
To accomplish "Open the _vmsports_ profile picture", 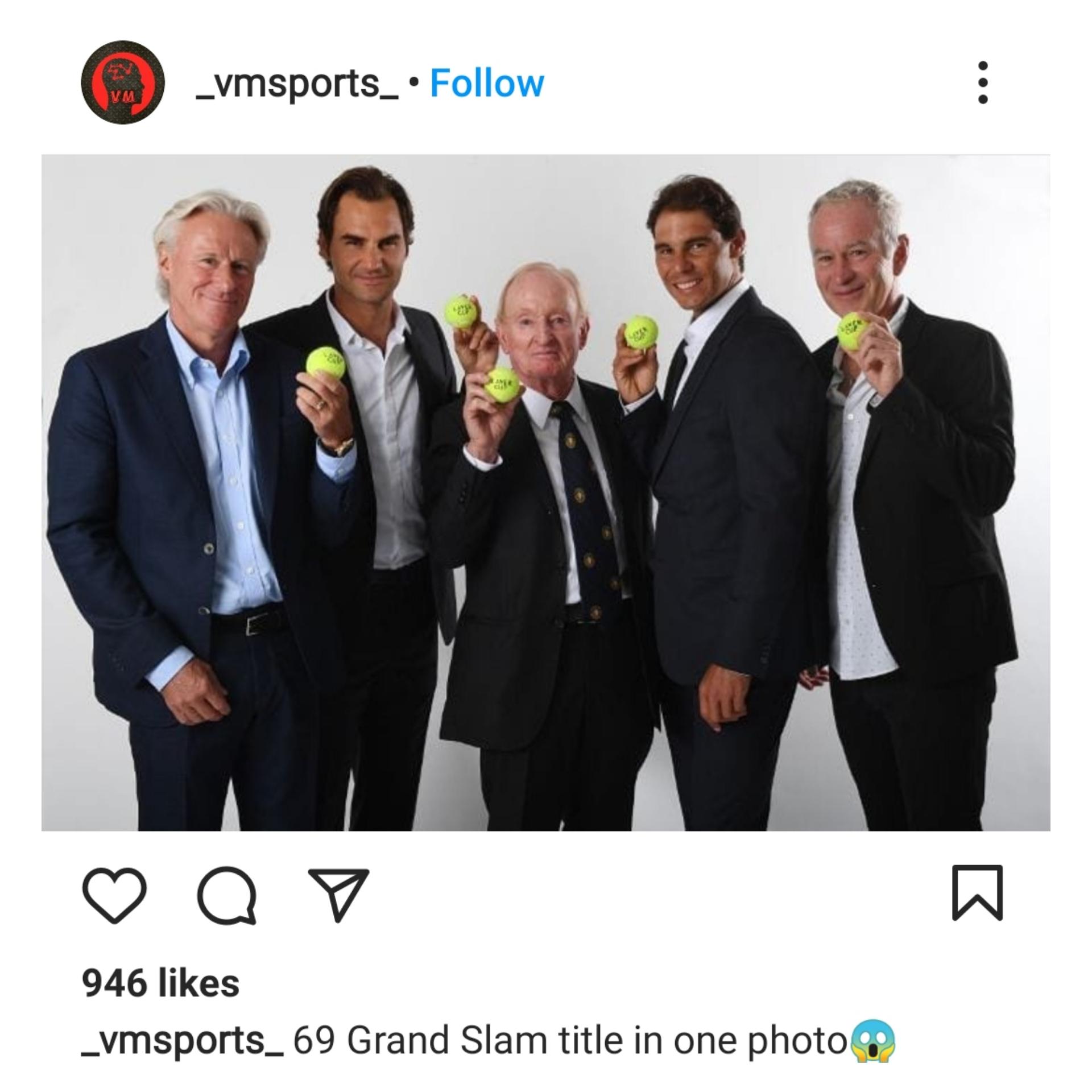I will tap(122, 83).
